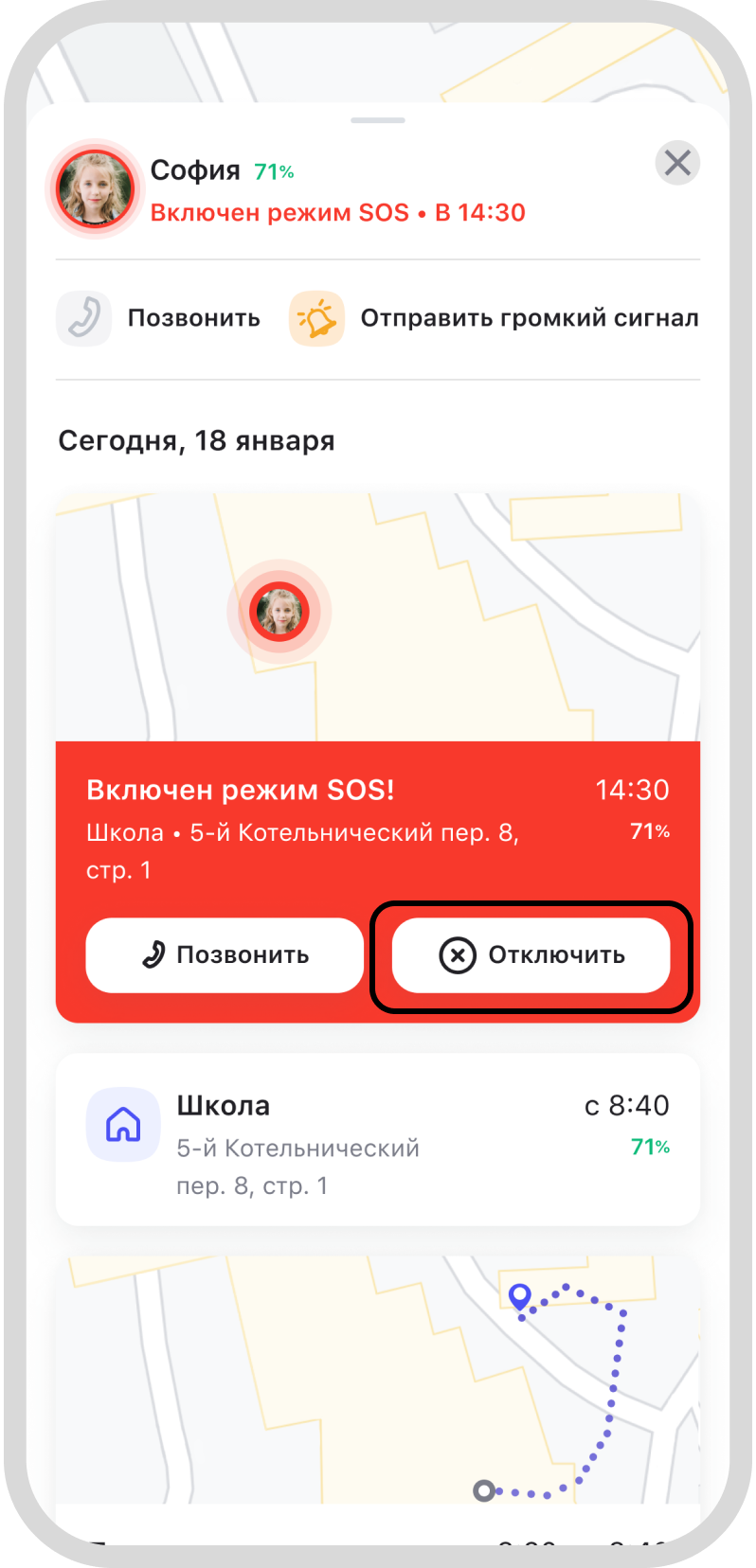The height and width of the screenshot is (1568, 756).
Task: Tap София's avatar in the header
Action: pyautogui.click(x=95, y=187)
